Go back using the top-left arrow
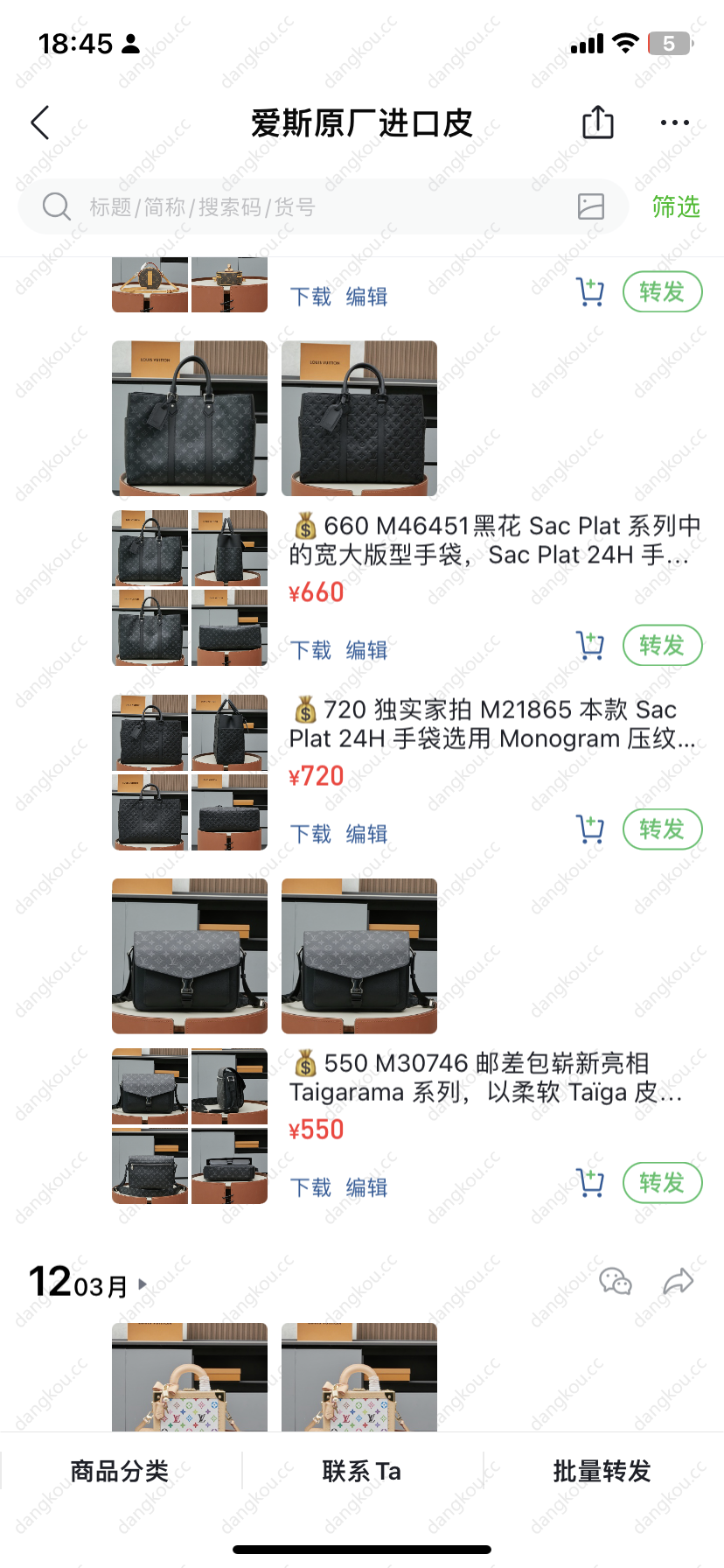This screenshot has height=1568, width=724. click(x=40, y=122)
